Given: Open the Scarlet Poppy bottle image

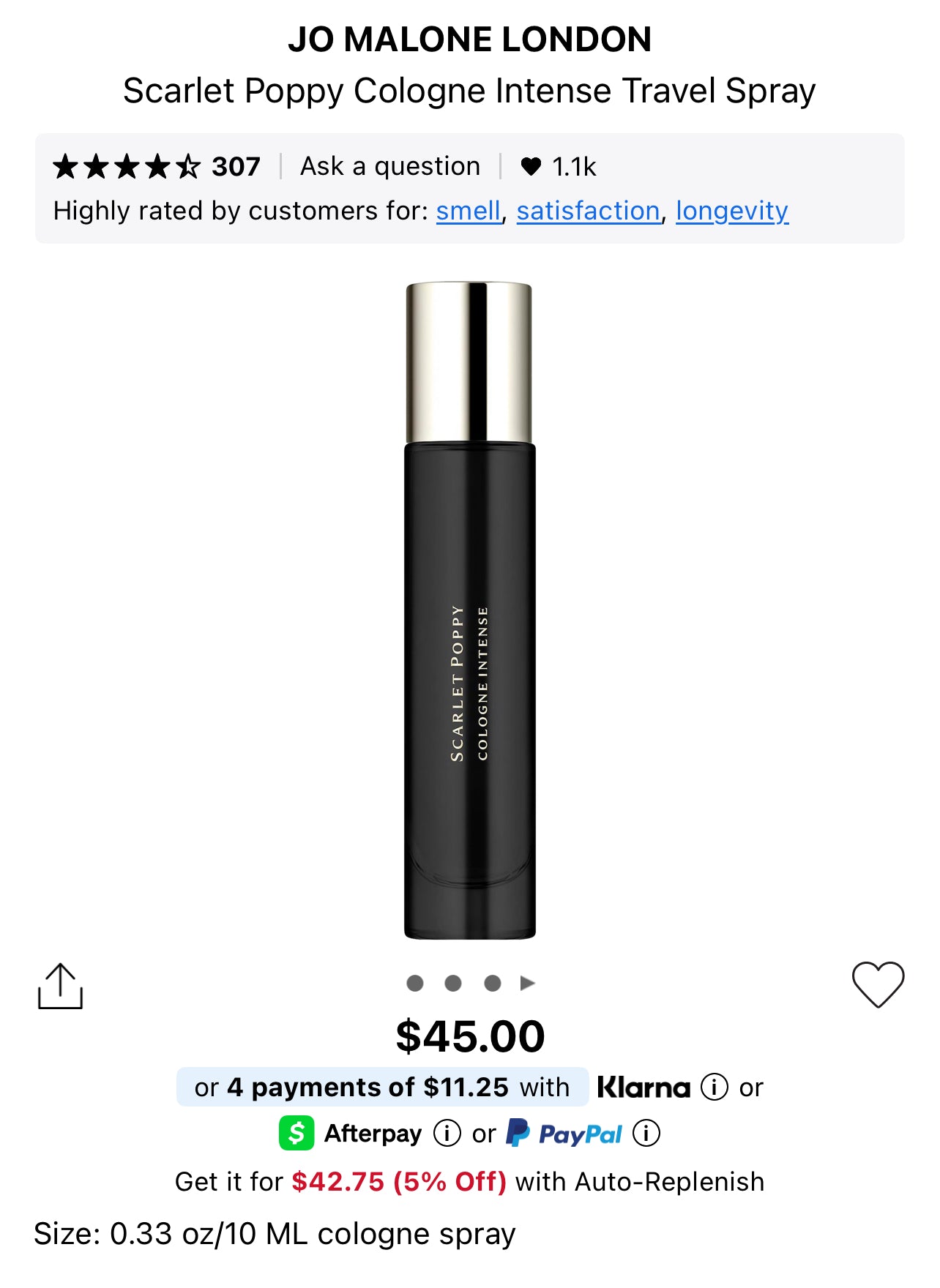Looking at the screenshot, I should pos(469,610).
